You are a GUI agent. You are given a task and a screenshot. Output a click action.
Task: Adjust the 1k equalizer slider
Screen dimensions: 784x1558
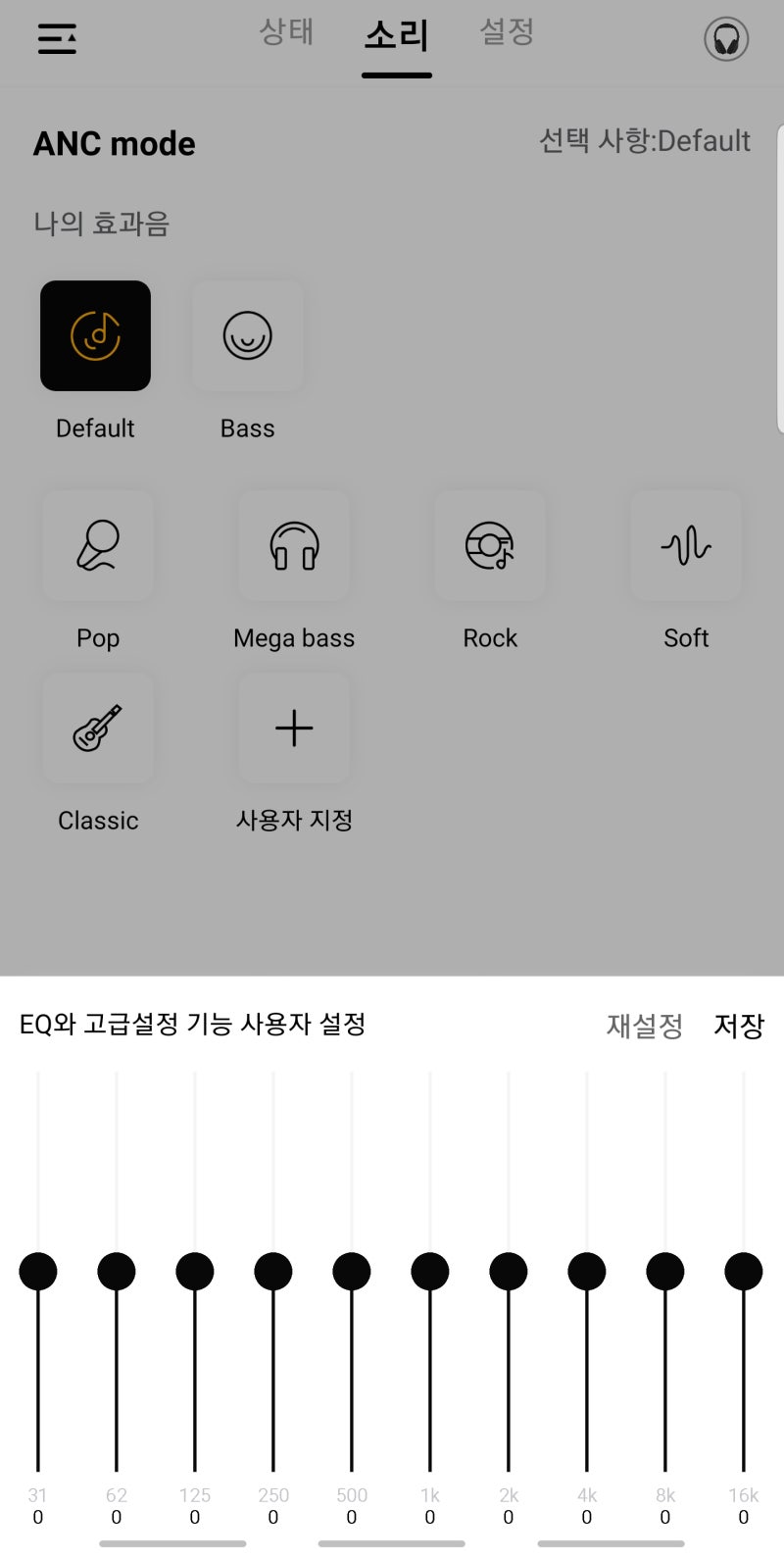(430, 1270)
